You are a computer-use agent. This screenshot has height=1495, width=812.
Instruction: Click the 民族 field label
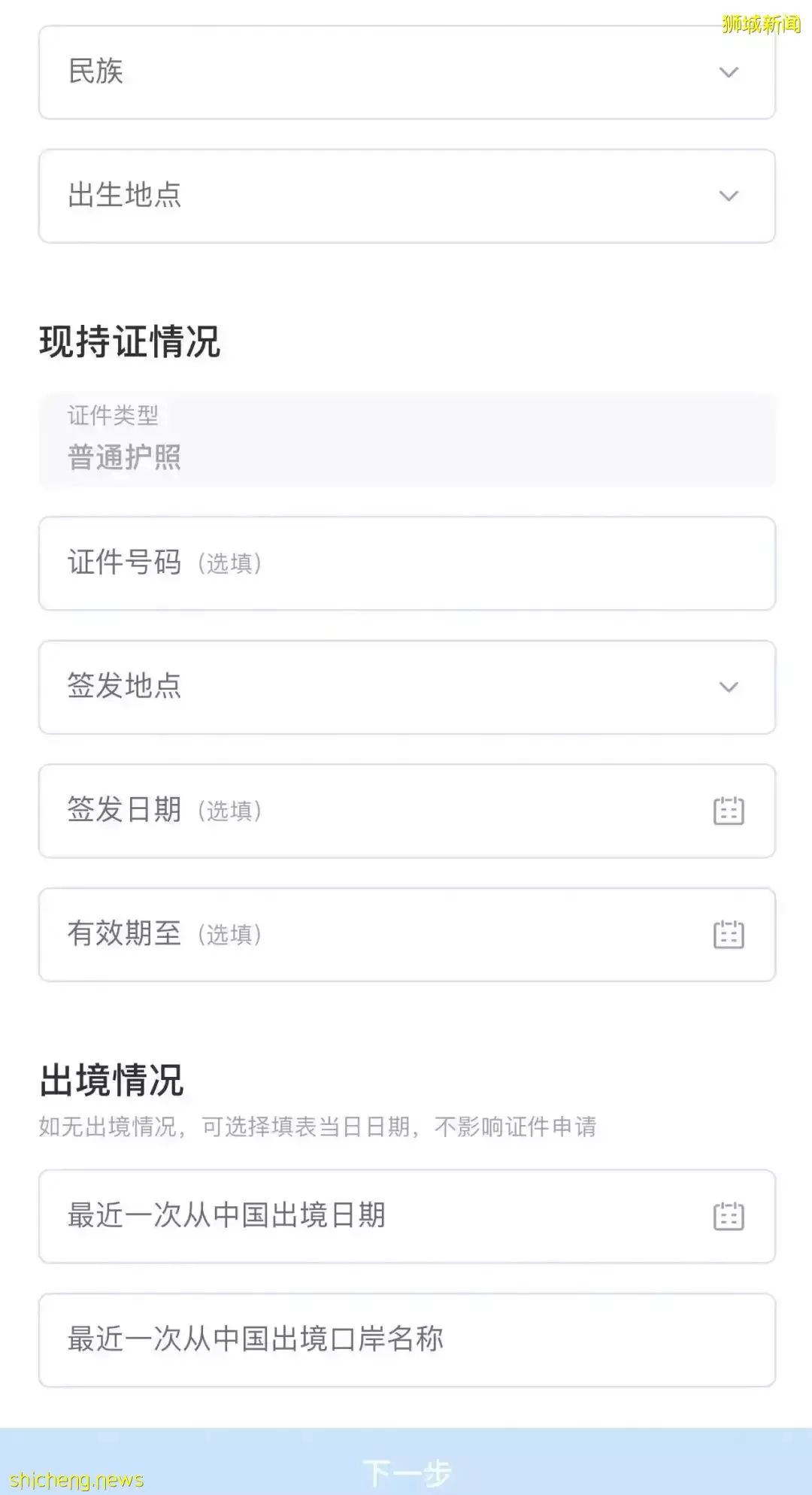tap(96, 72)
